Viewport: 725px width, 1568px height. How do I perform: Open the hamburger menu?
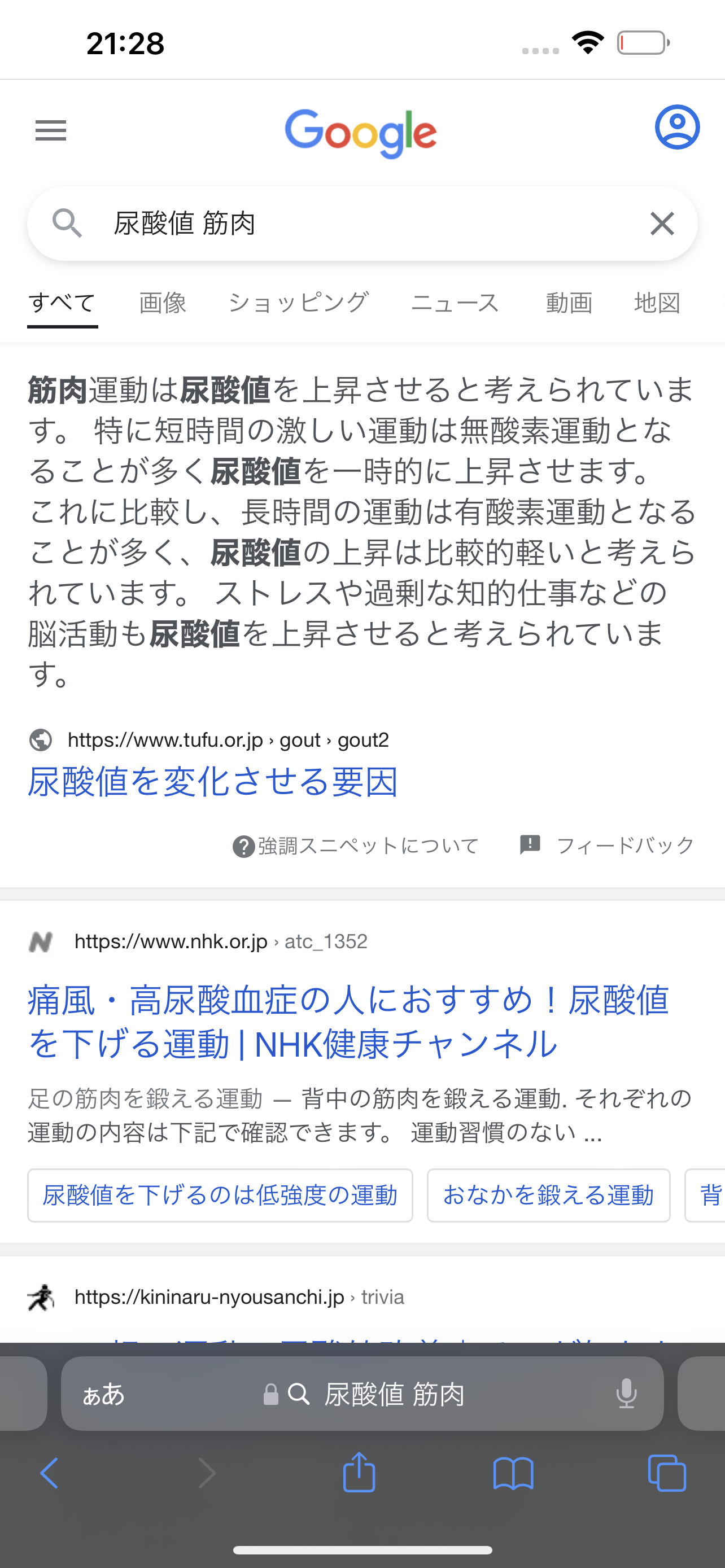pyautogui.click(x=50, y=130)
